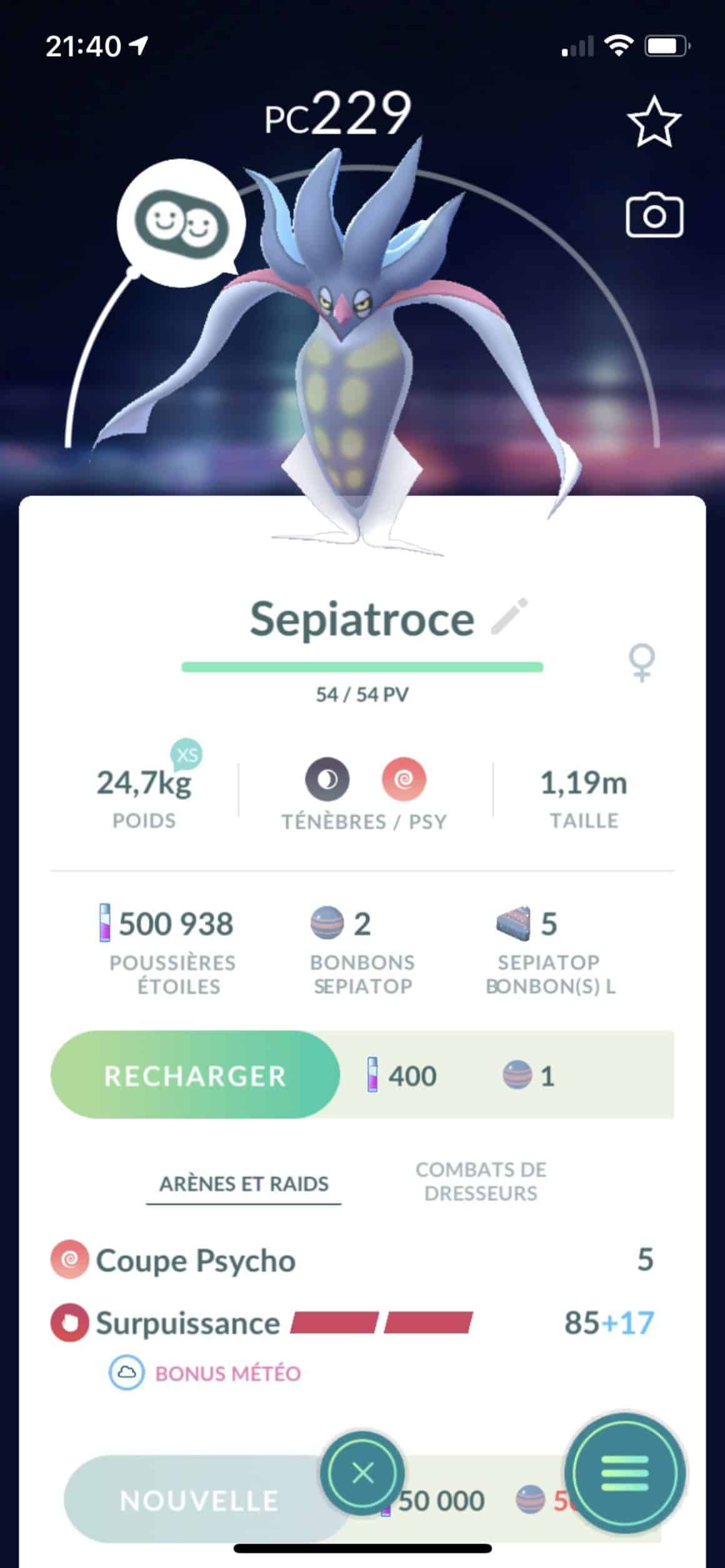The width and height of the screenshot is (725, 1568).
Task: Power up with the Recharger button
Action: coord(195,1076)
